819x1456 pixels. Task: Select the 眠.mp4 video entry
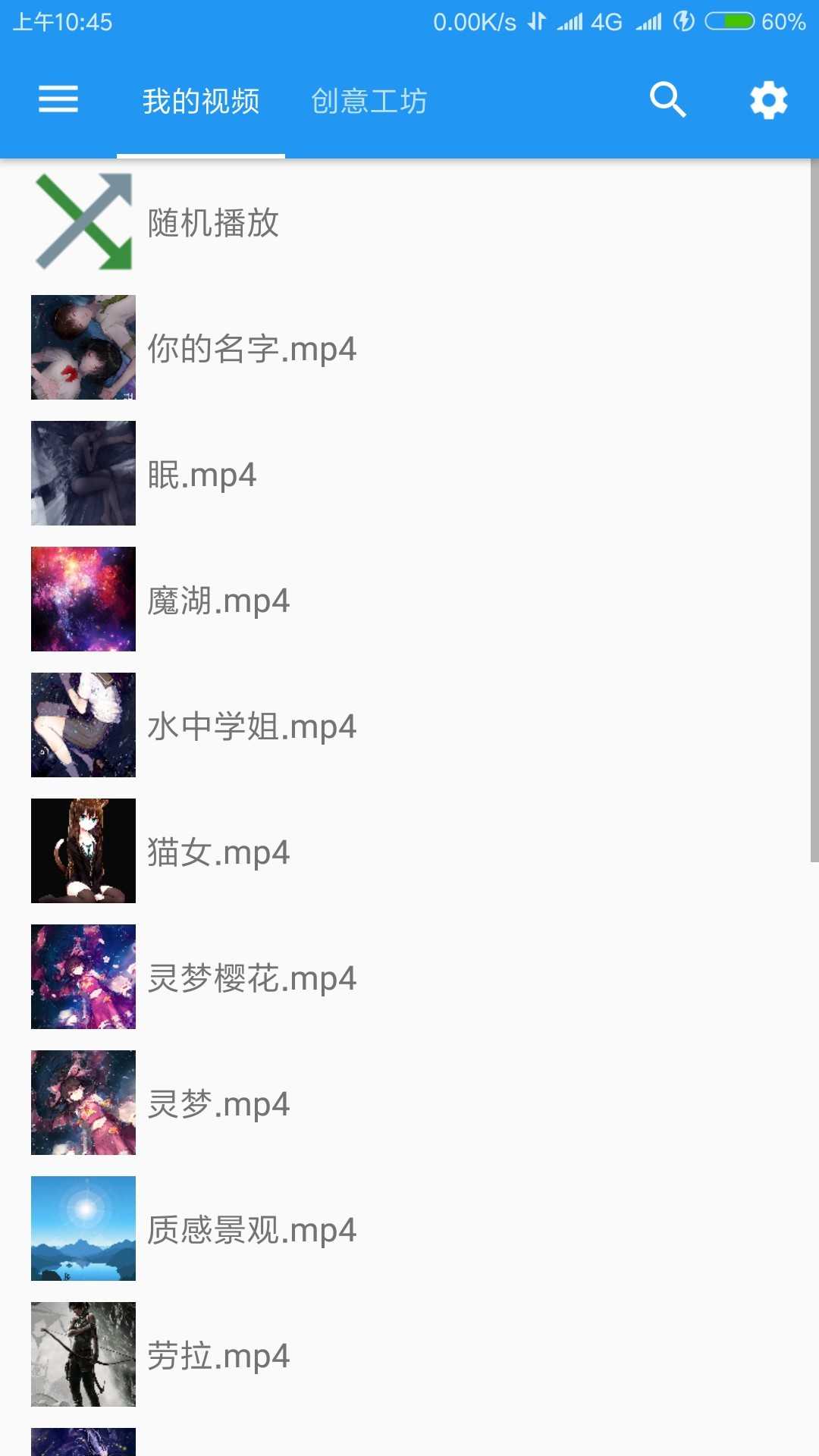(201, 472)
